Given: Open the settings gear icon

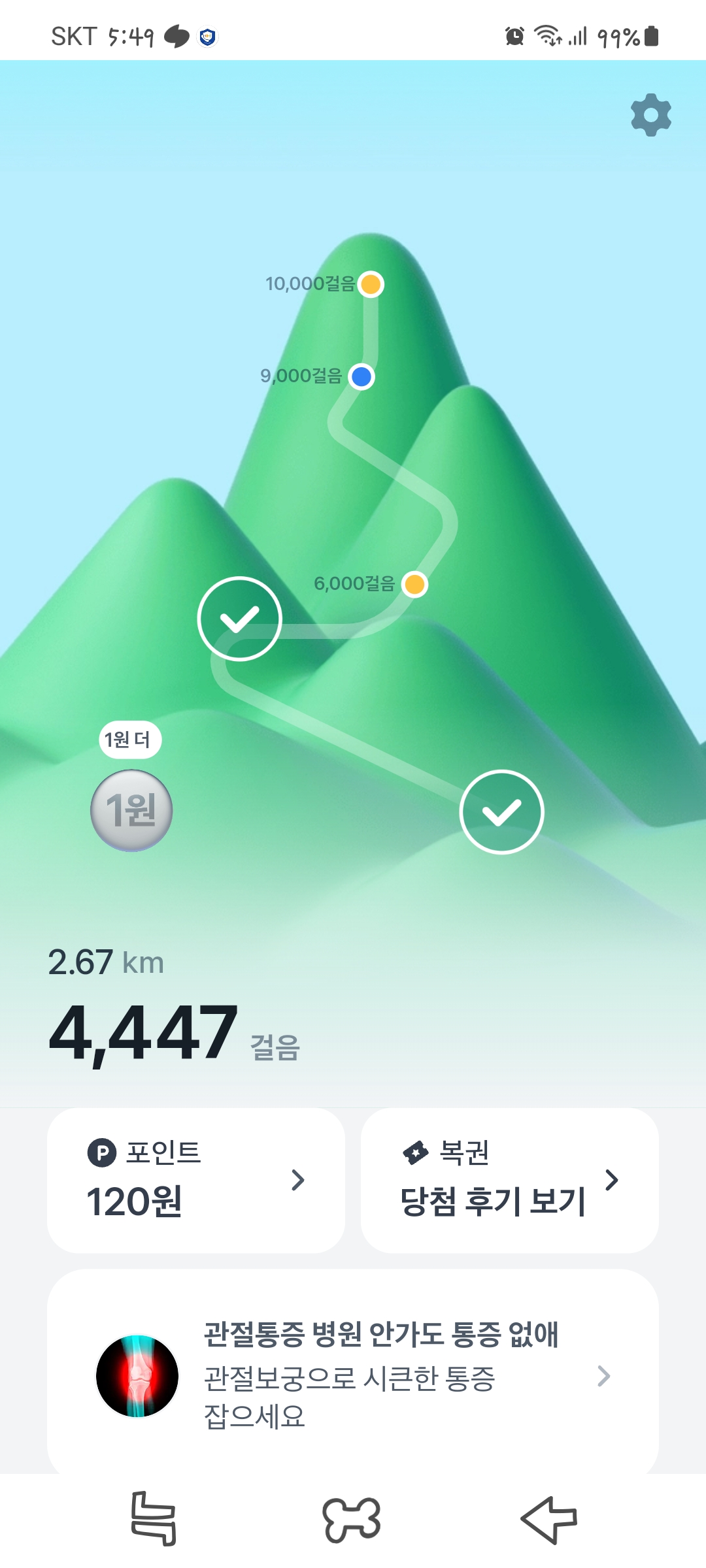Looking at the screenshot, I should point(650,115).
